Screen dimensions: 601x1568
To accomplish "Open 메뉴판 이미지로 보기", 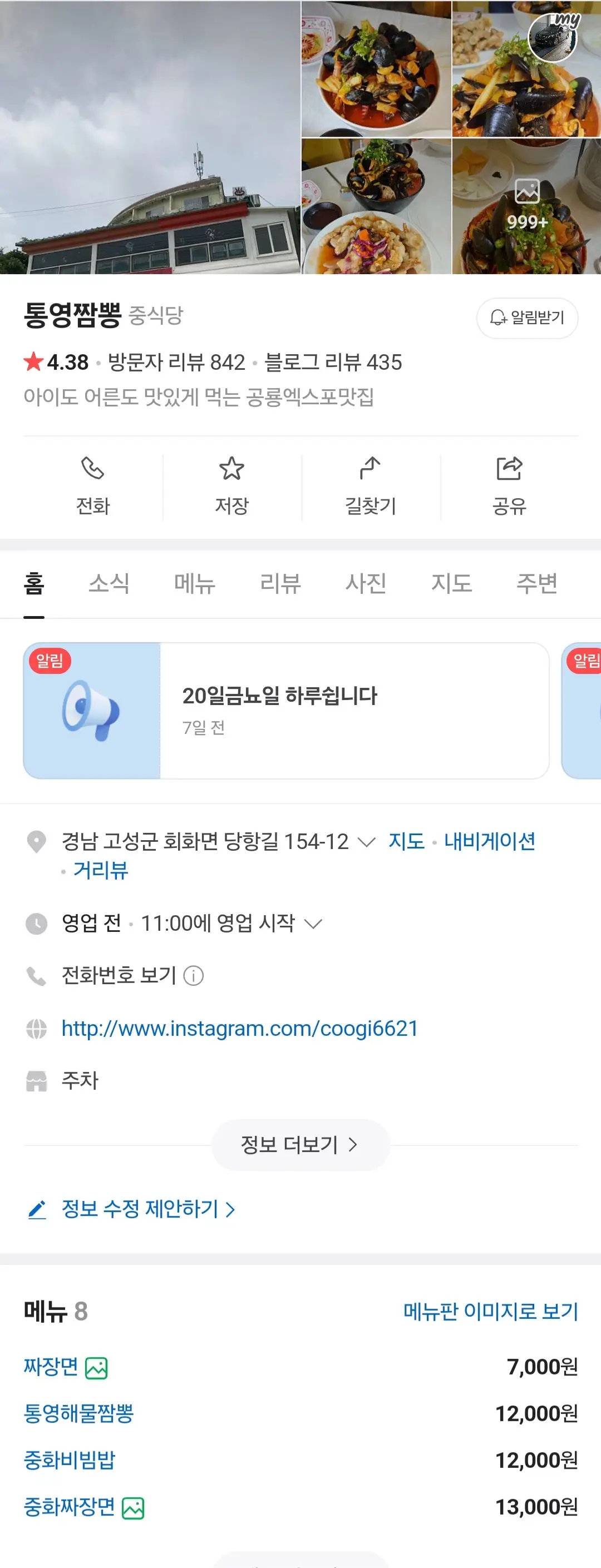I will (490, 1311).
